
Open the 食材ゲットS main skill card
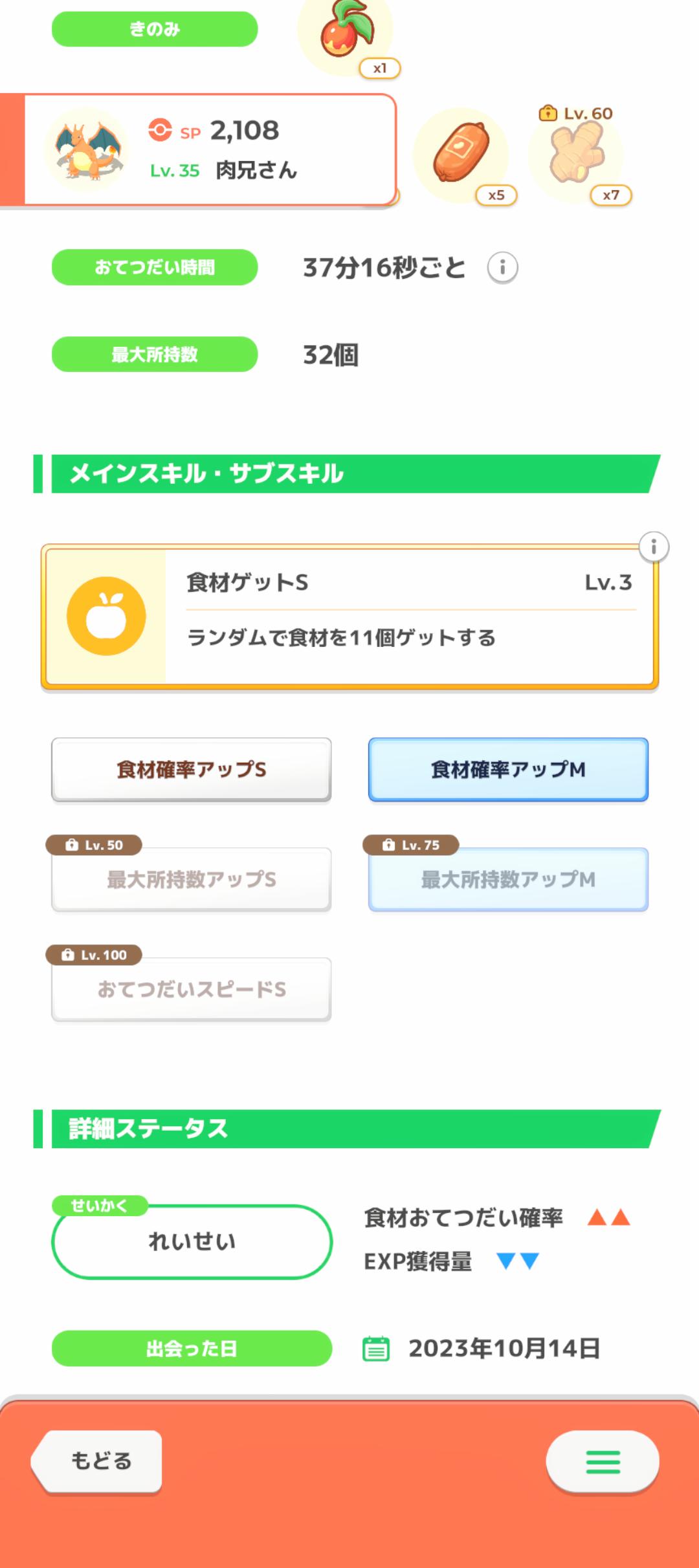click(349, 616)
